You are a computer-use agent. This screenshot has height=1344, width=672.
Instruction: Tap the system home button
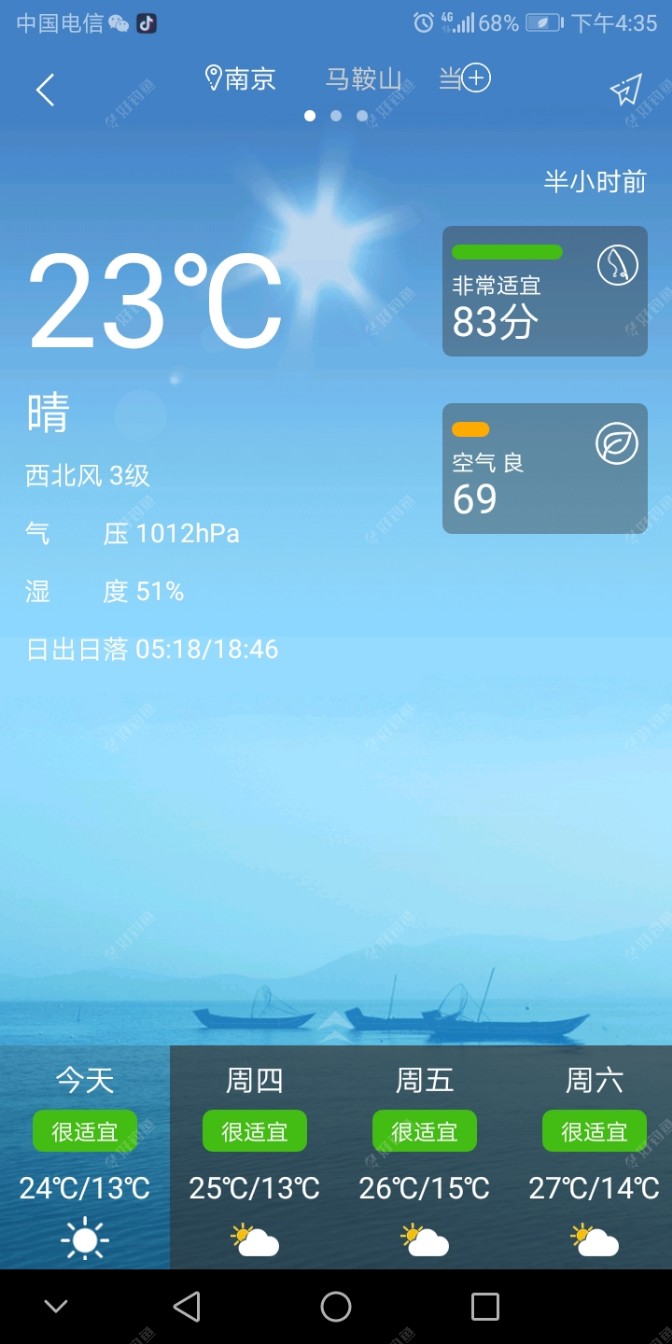click(336, 1306)
